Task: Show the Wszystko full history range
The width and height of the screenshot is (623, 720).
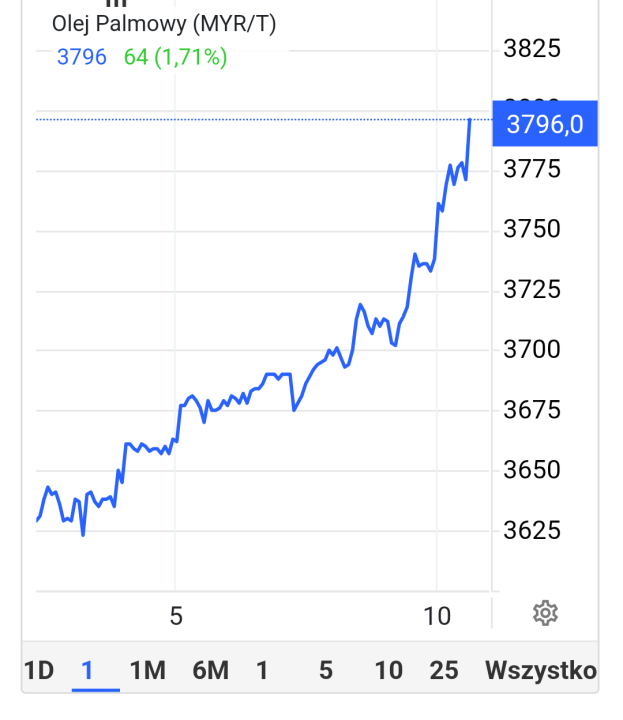Action: pos(540,670)
